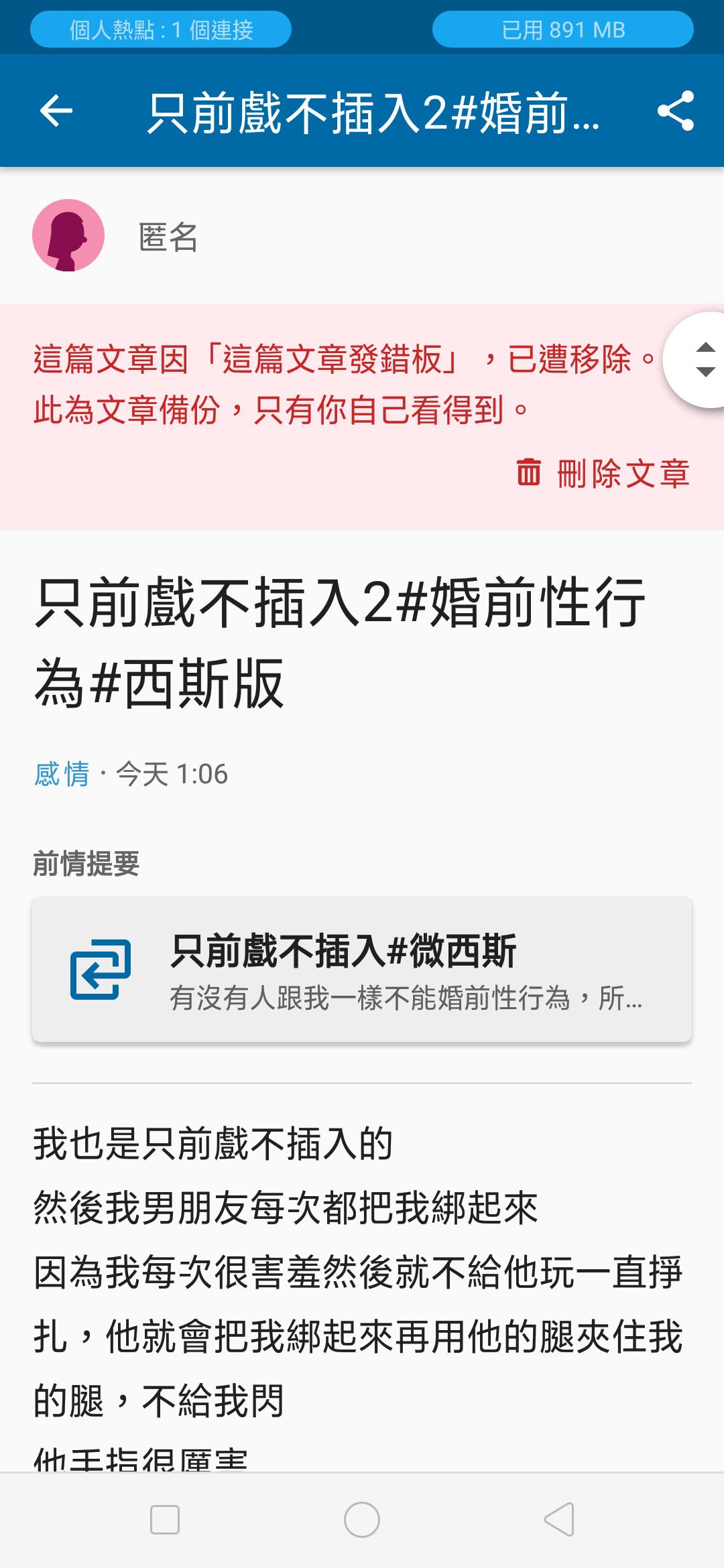Open the 感情 board link

coord(62,774)
